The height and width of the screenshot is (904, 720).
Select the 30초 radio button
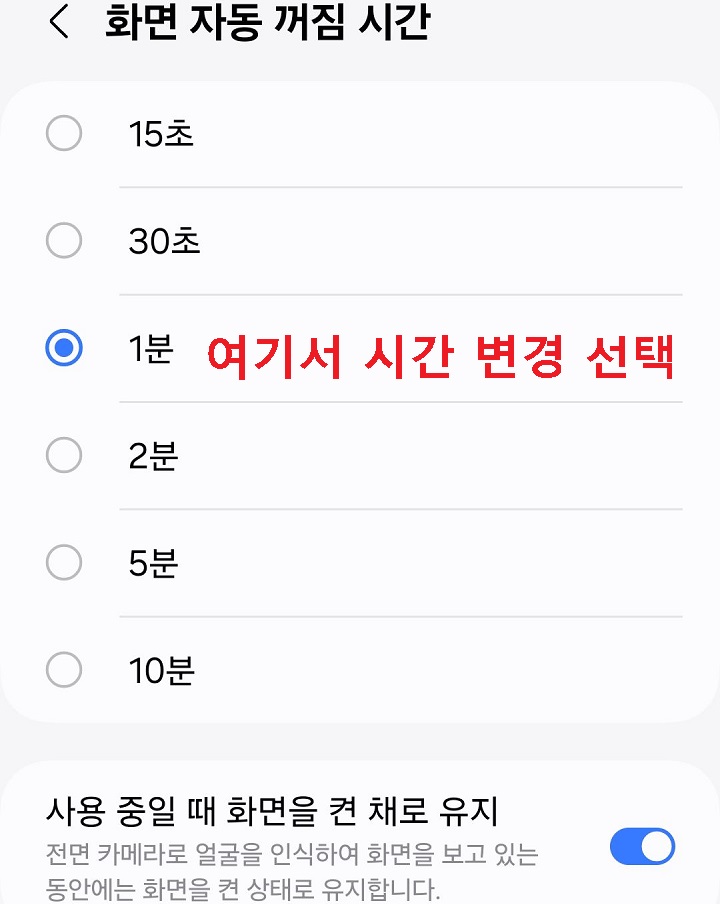[x=63, y=240]
